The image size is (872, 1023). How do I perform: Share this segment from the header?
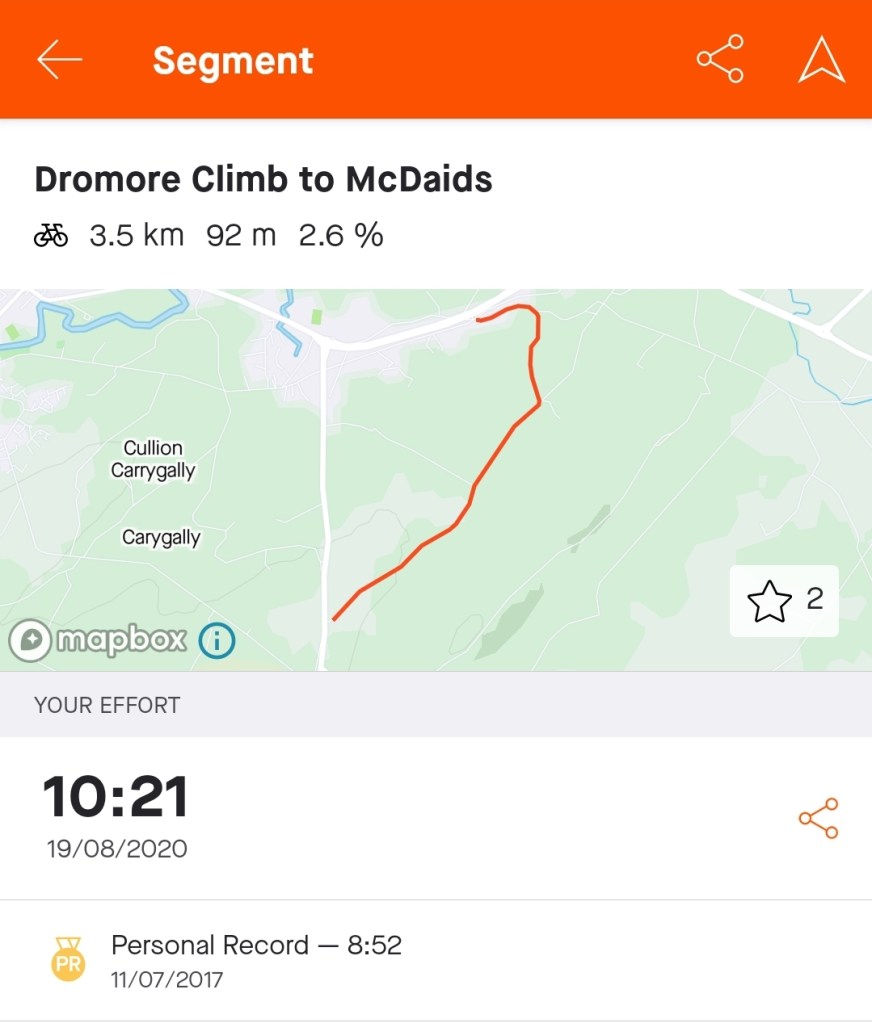(x=720, y=59)
